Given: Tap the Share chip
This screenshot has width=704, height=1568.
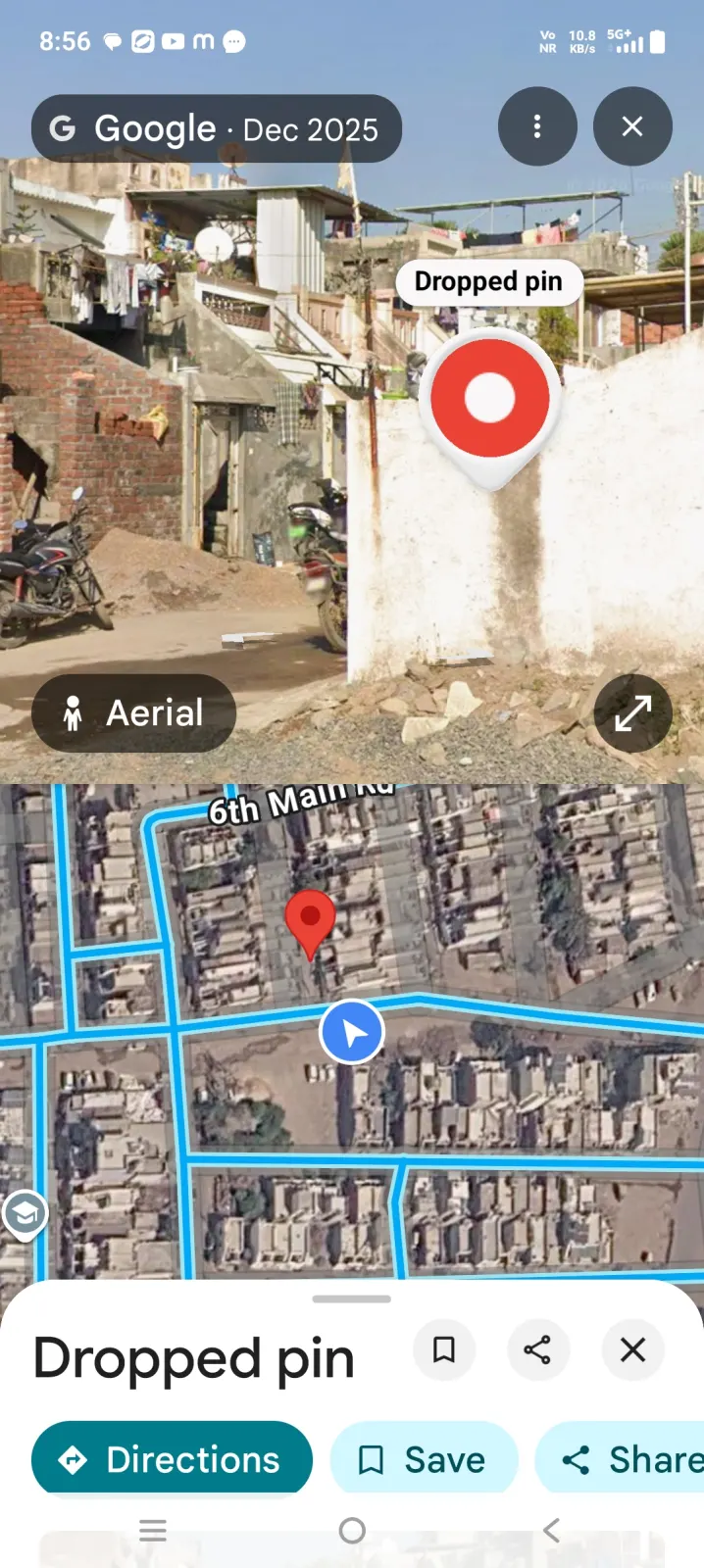Looking at the screenshot, I should click(620, 1459).
